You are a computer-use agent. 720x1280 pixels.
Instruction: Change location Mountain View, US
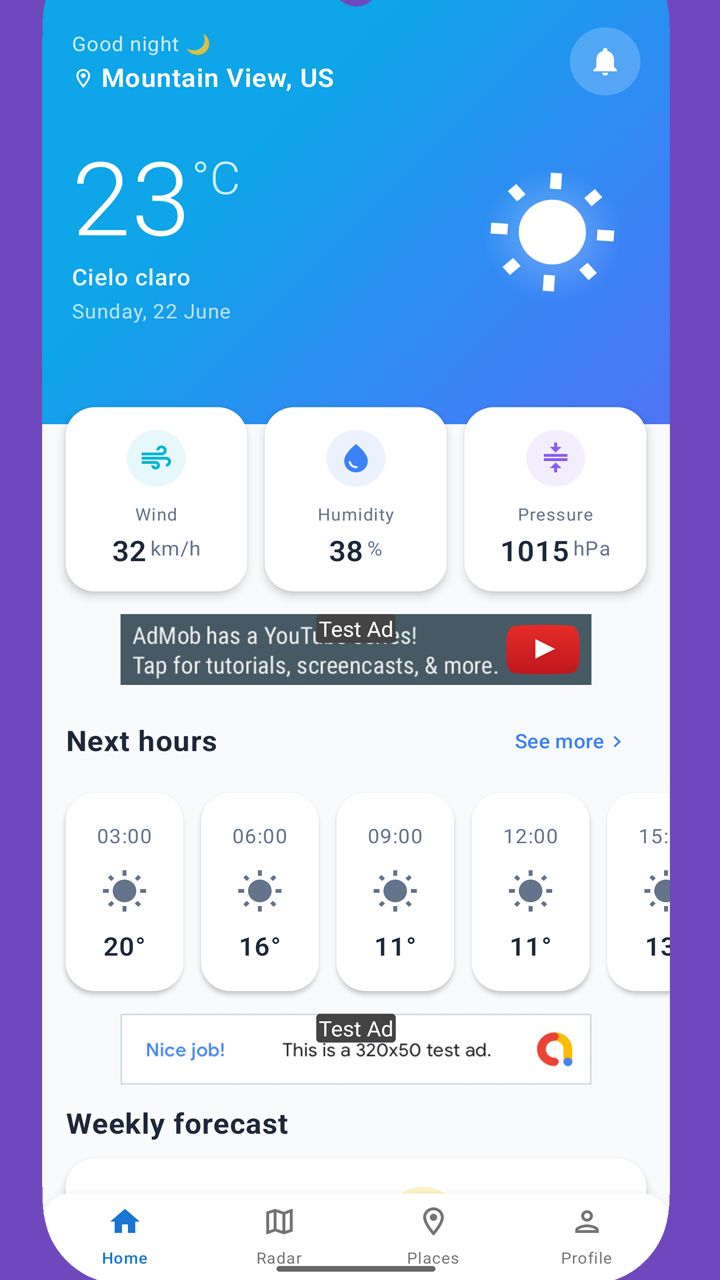tap(217, 78)
